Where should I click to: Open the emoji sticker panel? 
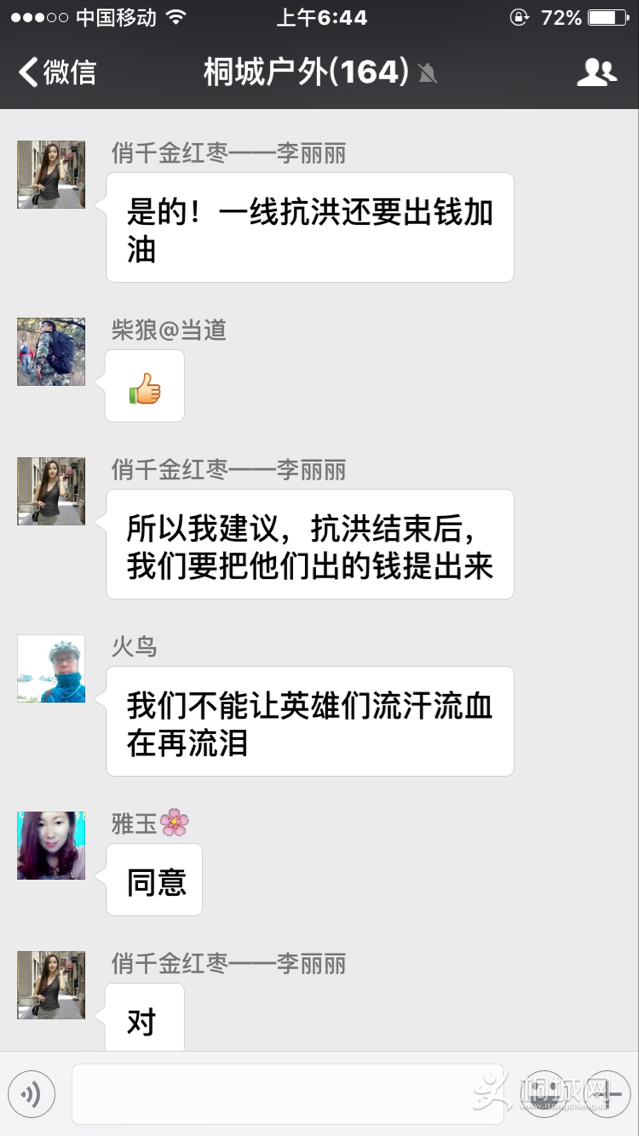pos(545,1095)
